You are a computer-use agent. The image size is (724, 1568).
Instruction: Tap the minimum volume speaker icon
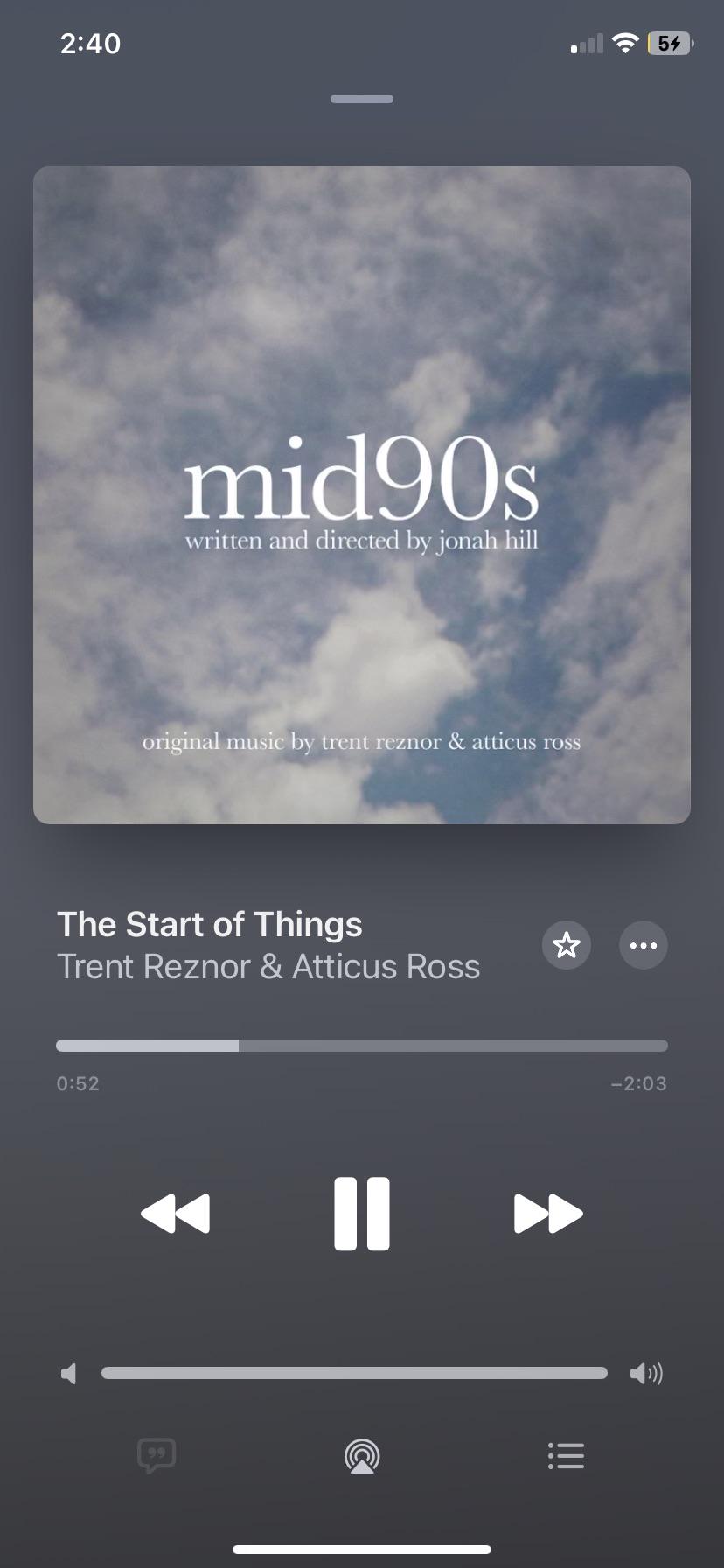70,1373
